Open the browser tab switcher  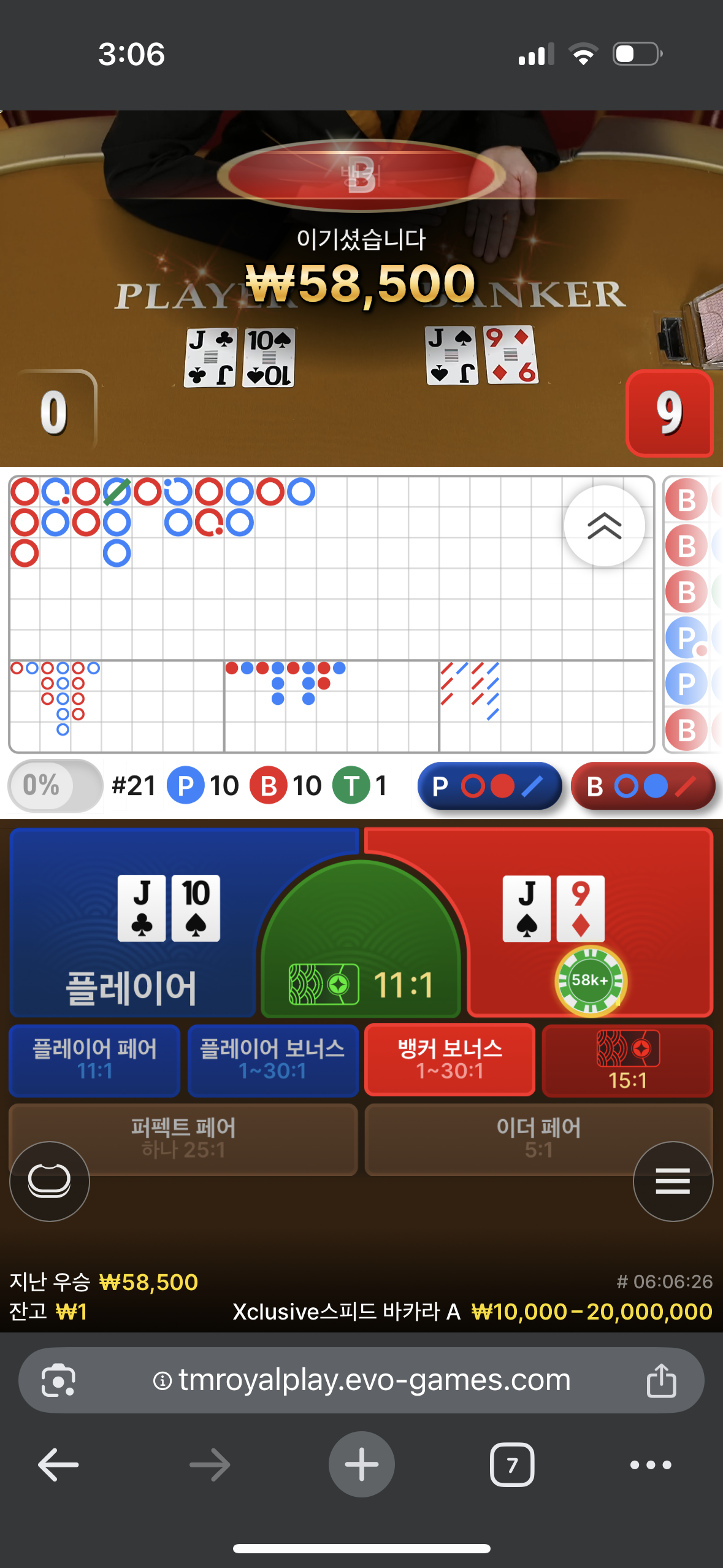(x=512, y=1464)
